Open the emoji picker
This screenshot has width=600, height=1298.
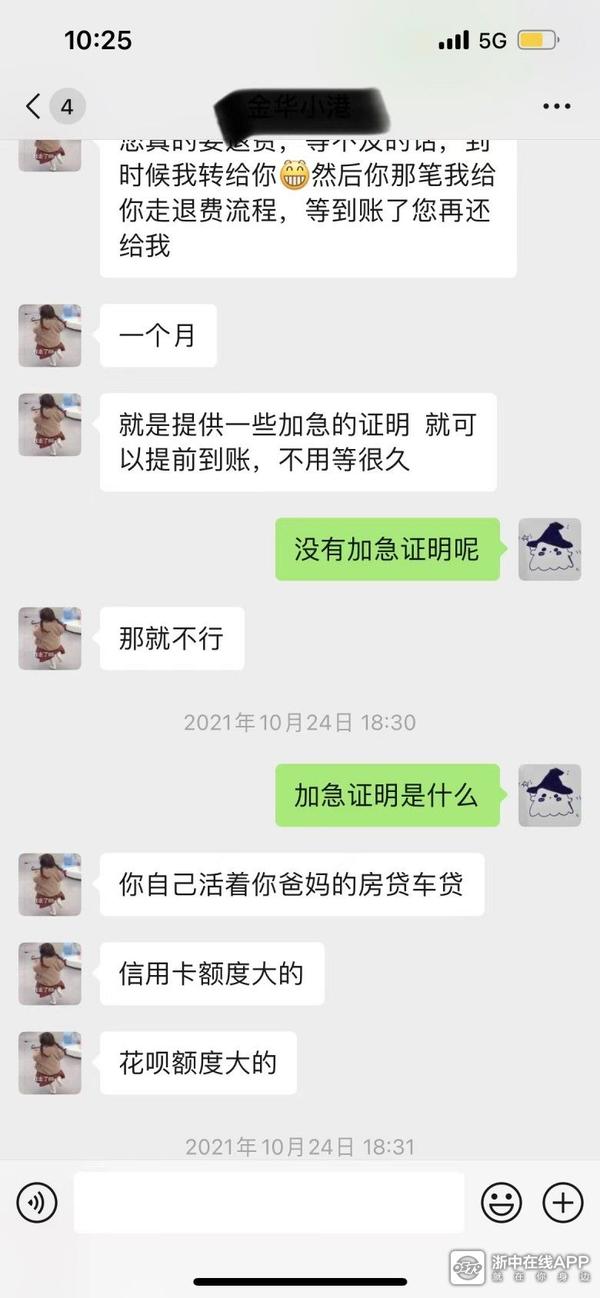pyautogui.click(x=501, y=1201)
